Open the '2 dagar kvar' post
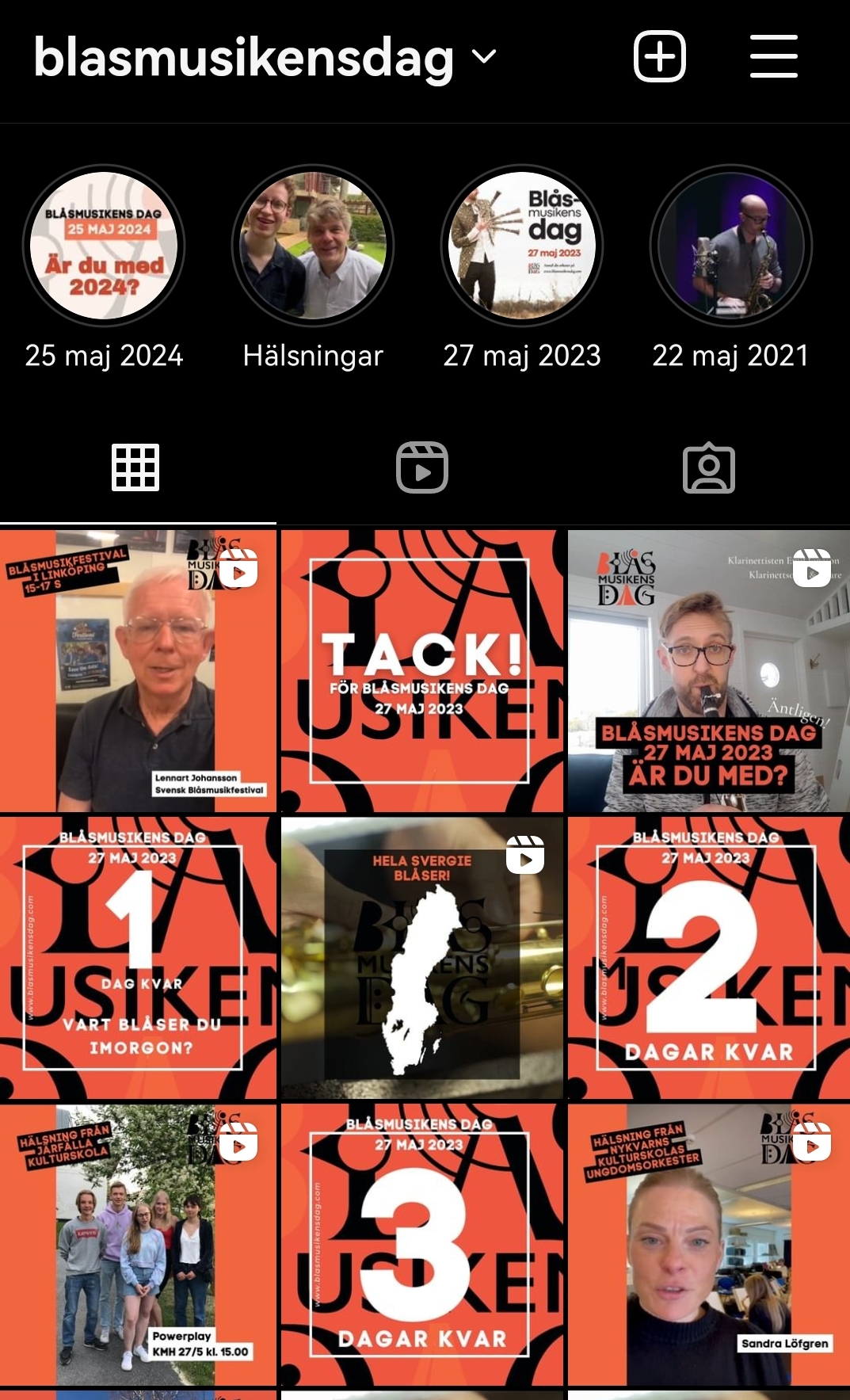This screenshot has height=1400, width=850. click(708, 958)
